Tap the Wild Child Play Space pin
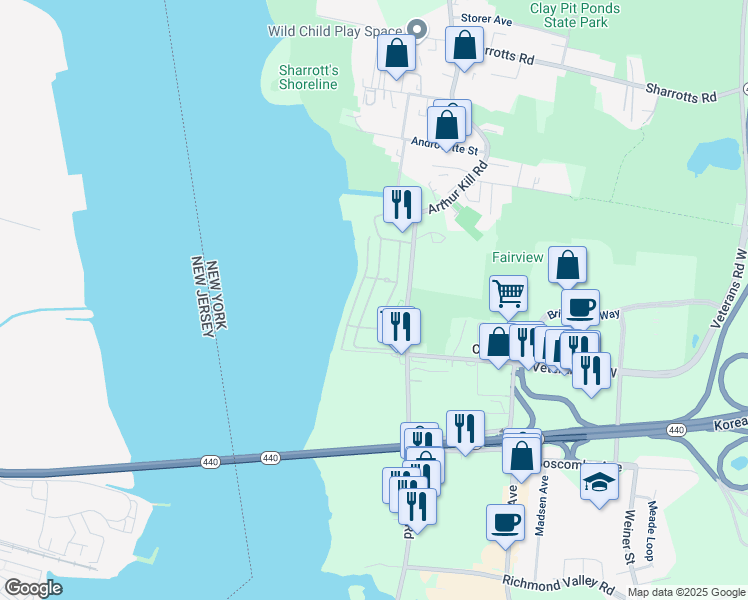This screenshot has width=748, height=600. 418,30
